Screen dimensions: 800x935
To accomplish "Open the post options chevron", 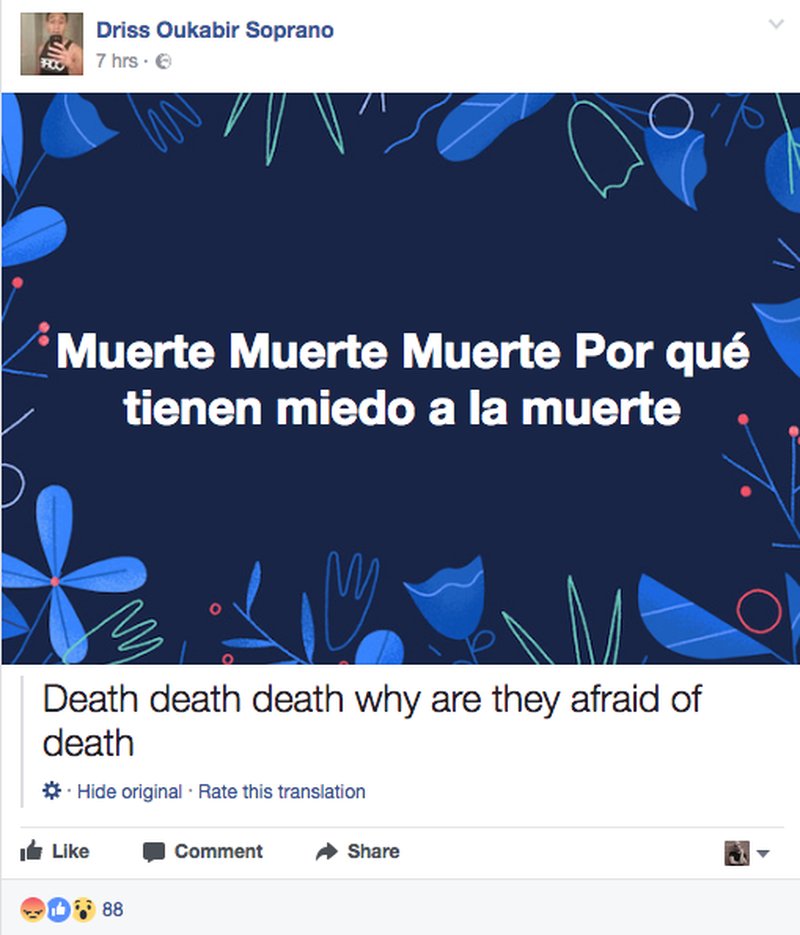I will tap(775, 25).
